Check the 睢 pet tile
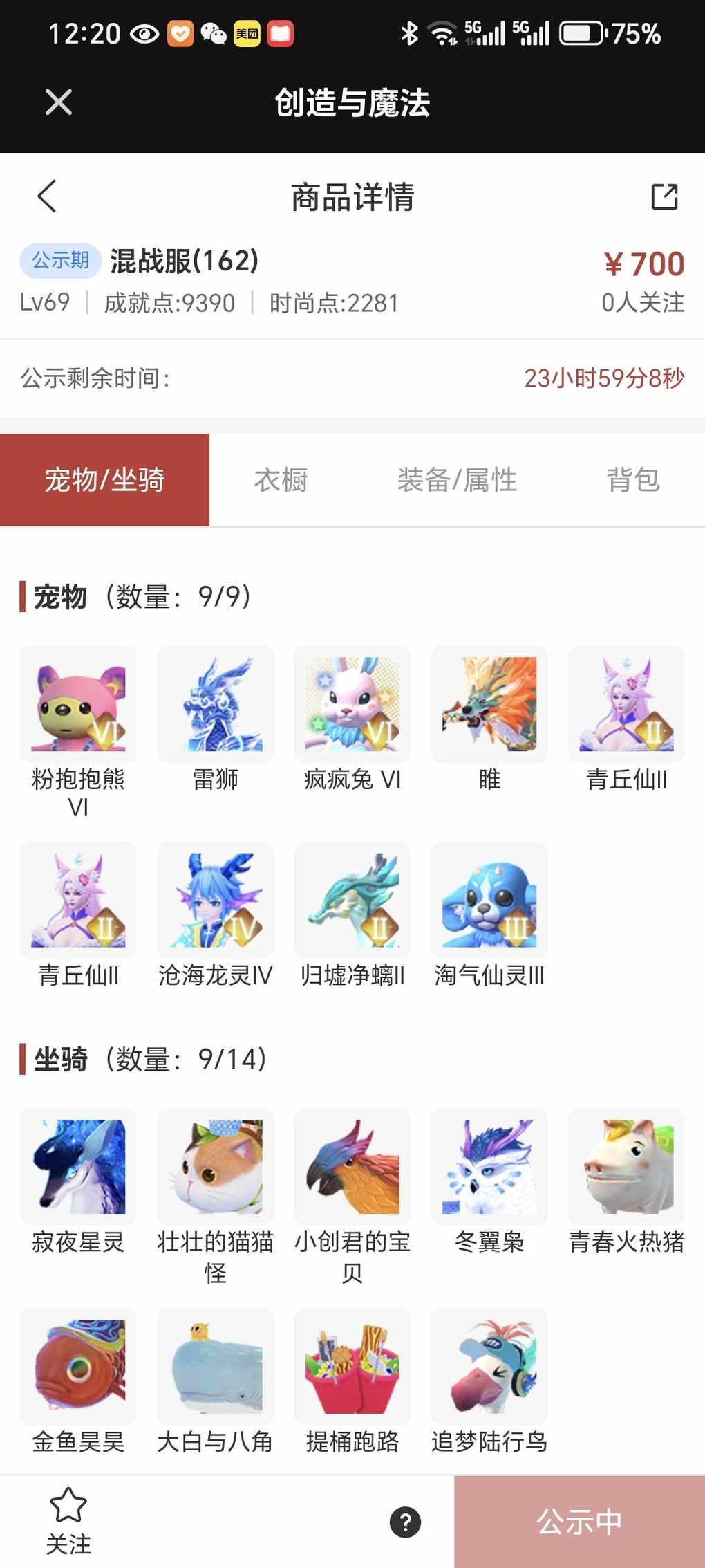This screenshot has width=705, height=1568. 489,704
